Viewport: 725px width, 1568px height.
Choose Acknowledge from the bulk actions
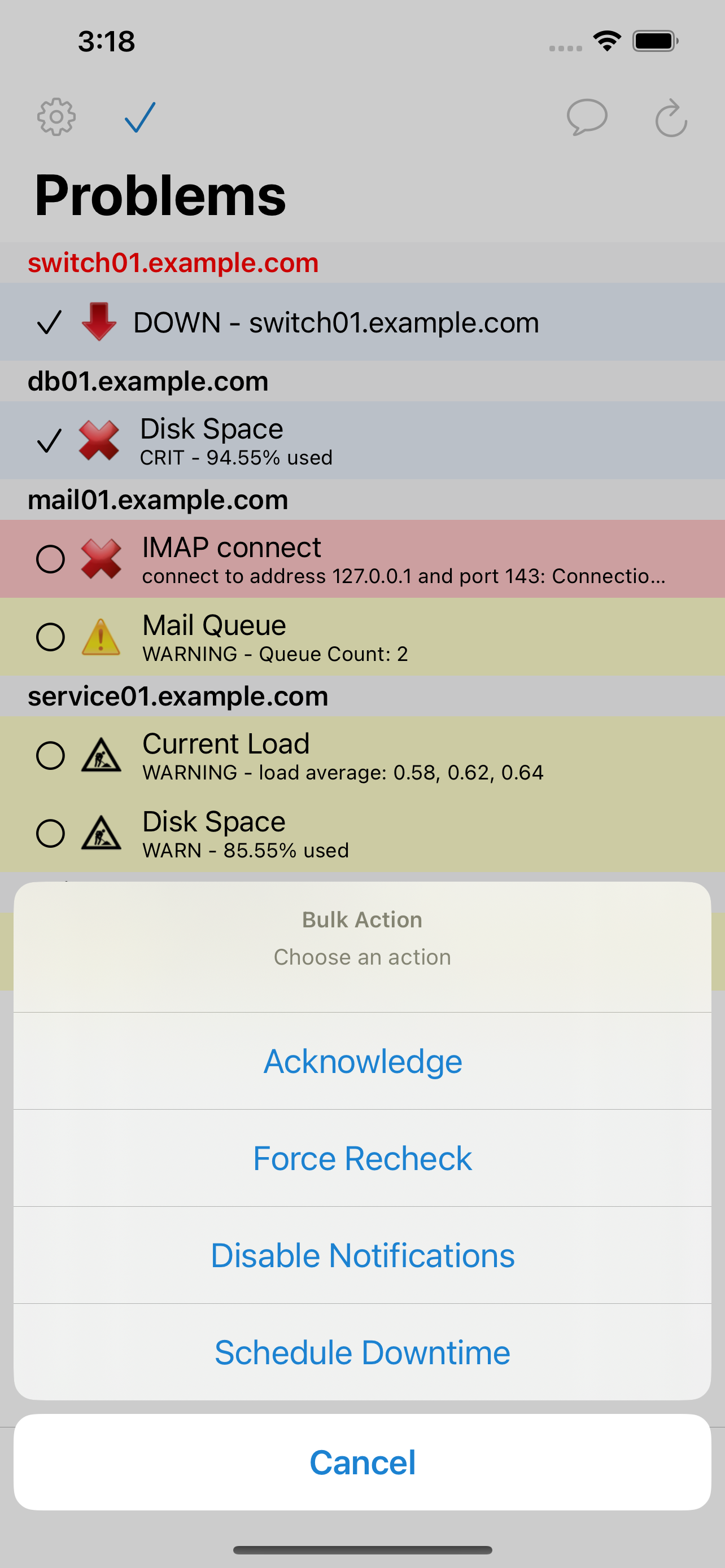click(362, 1061)
